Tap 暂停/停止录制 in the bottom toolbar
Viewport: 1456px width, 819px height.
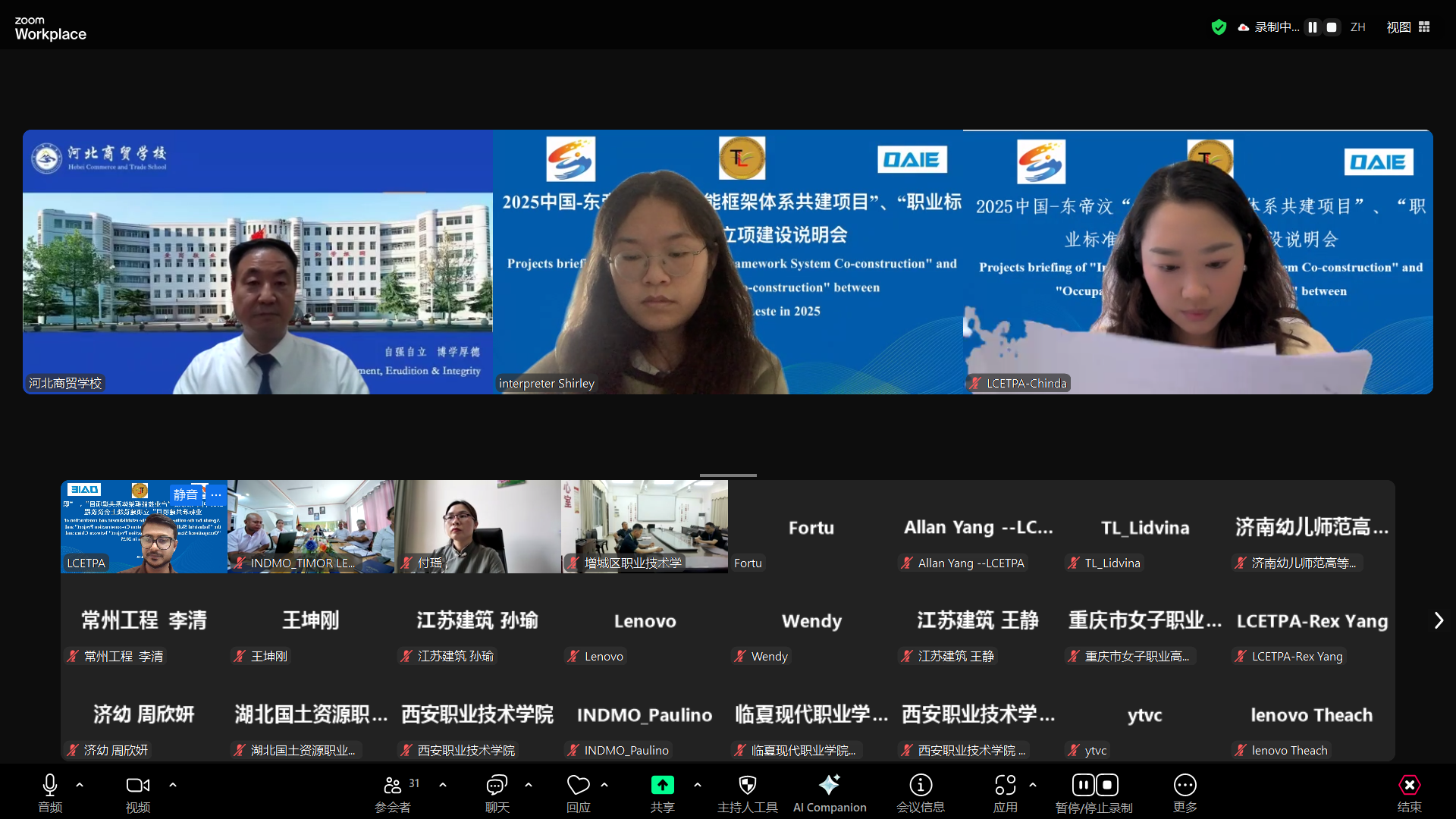coord(1094,792)
